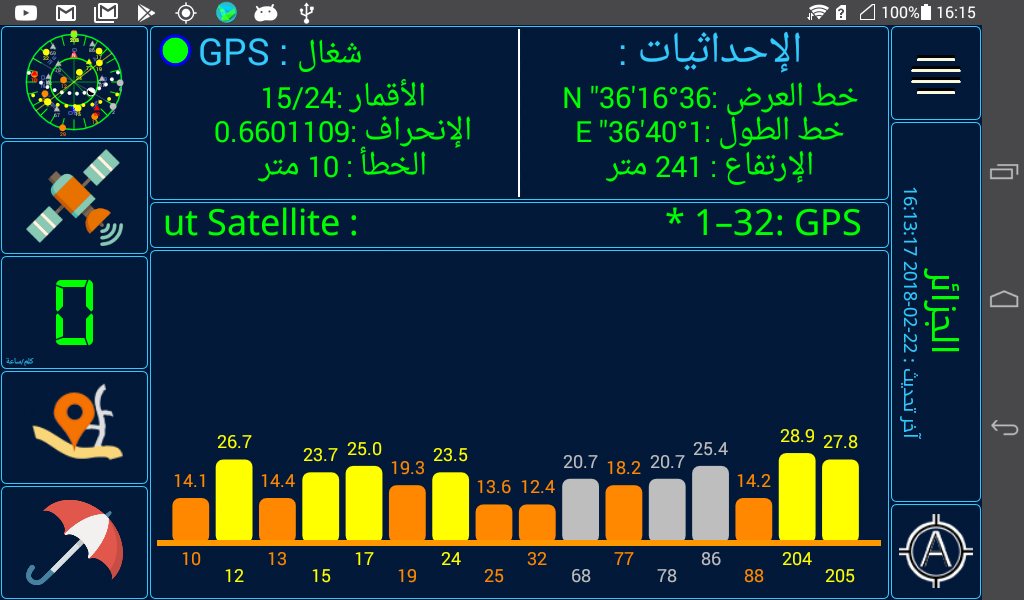Image resolution: width=1024 pixels, height=600 pixels.
Task: Tap the compass A button
Action: click(x=936, y=549)
